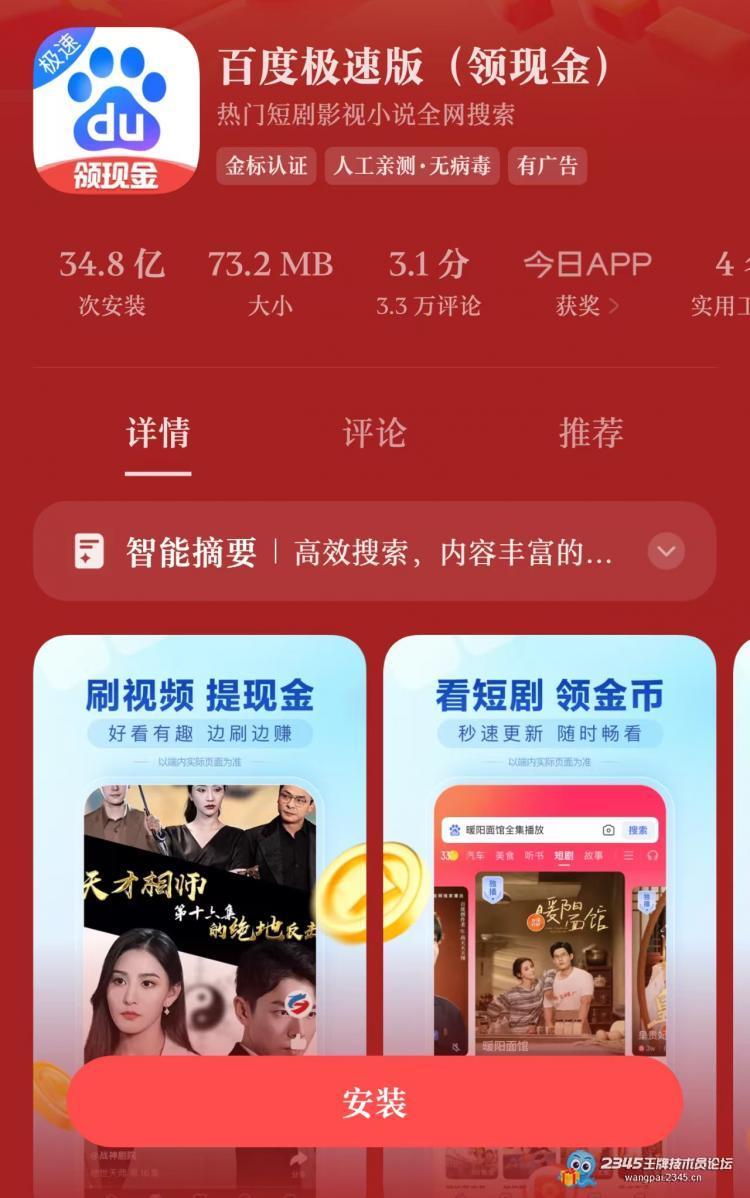The image size is (750, 1198).
Task: Tap the 金标认证 badge
Action: [266, 166]
